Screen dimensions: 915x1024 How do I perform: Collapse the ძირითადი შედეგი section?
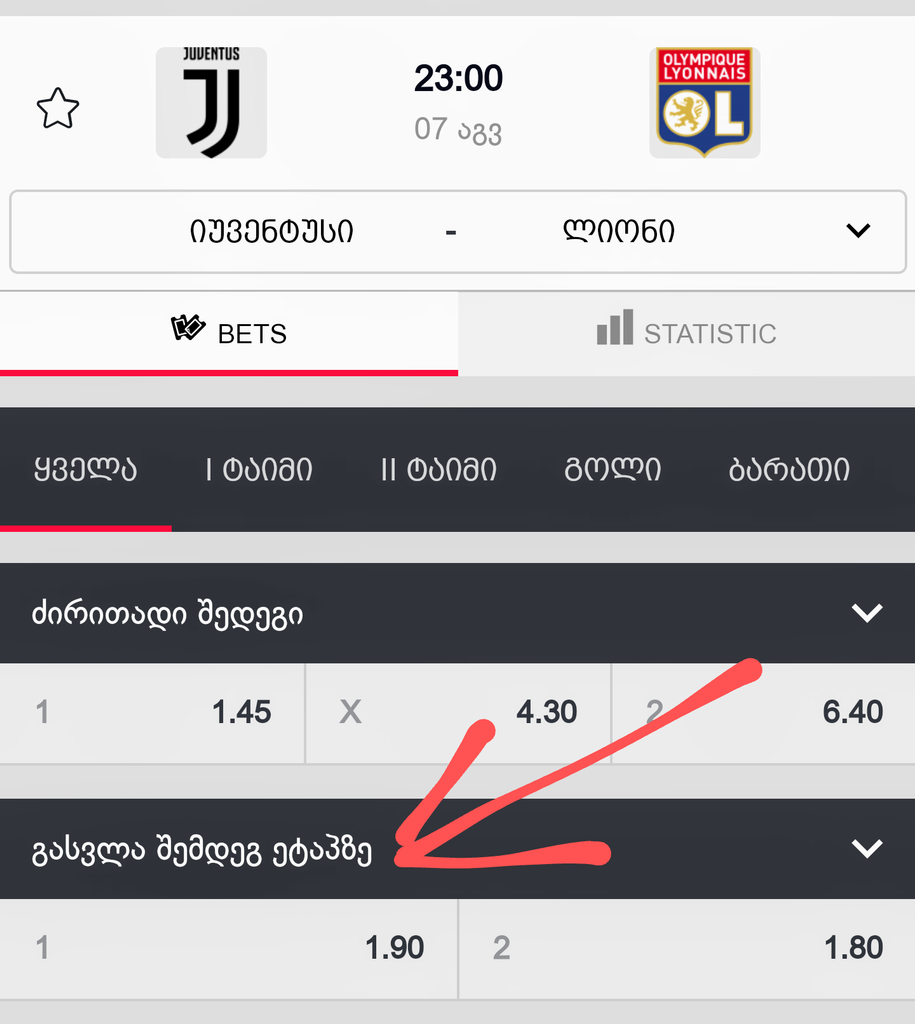pyautogui.click(x=865, y=613)
